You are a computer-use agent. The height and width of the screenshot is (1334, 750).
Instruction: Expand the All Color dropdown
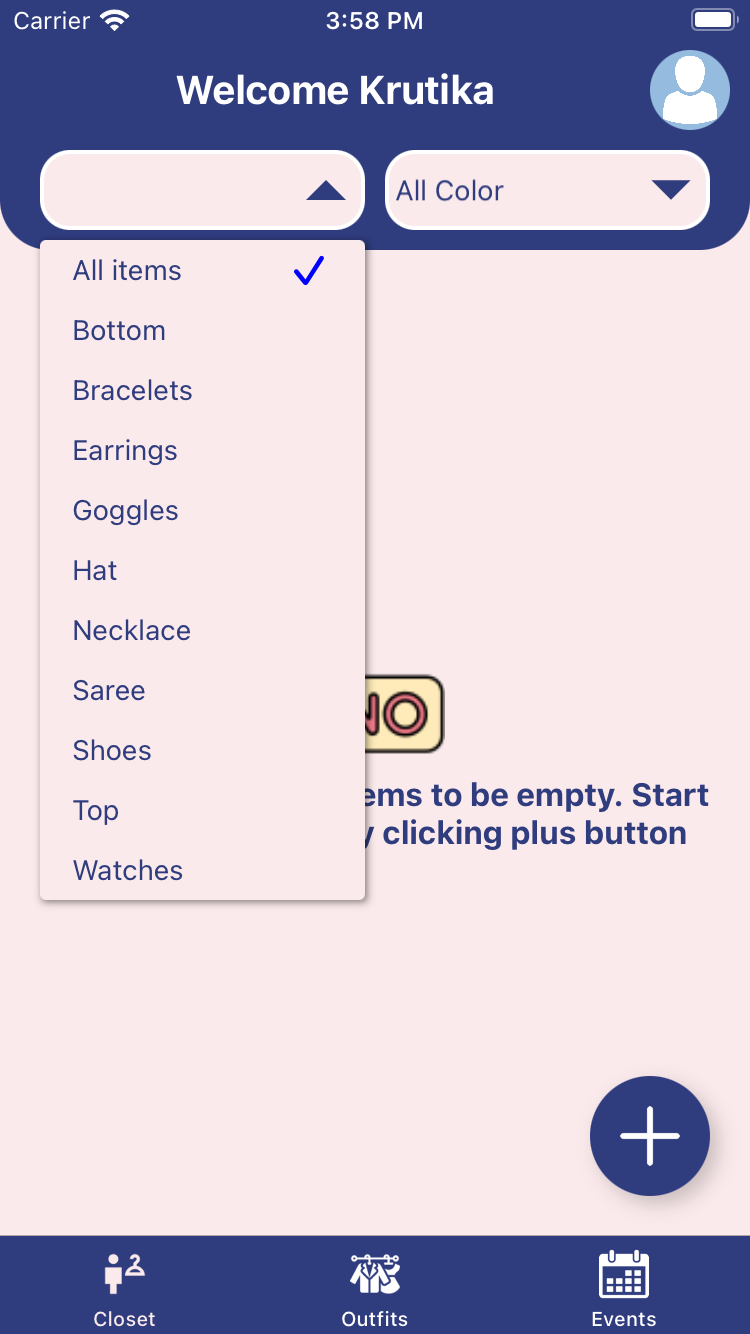(x=547, y=190)
